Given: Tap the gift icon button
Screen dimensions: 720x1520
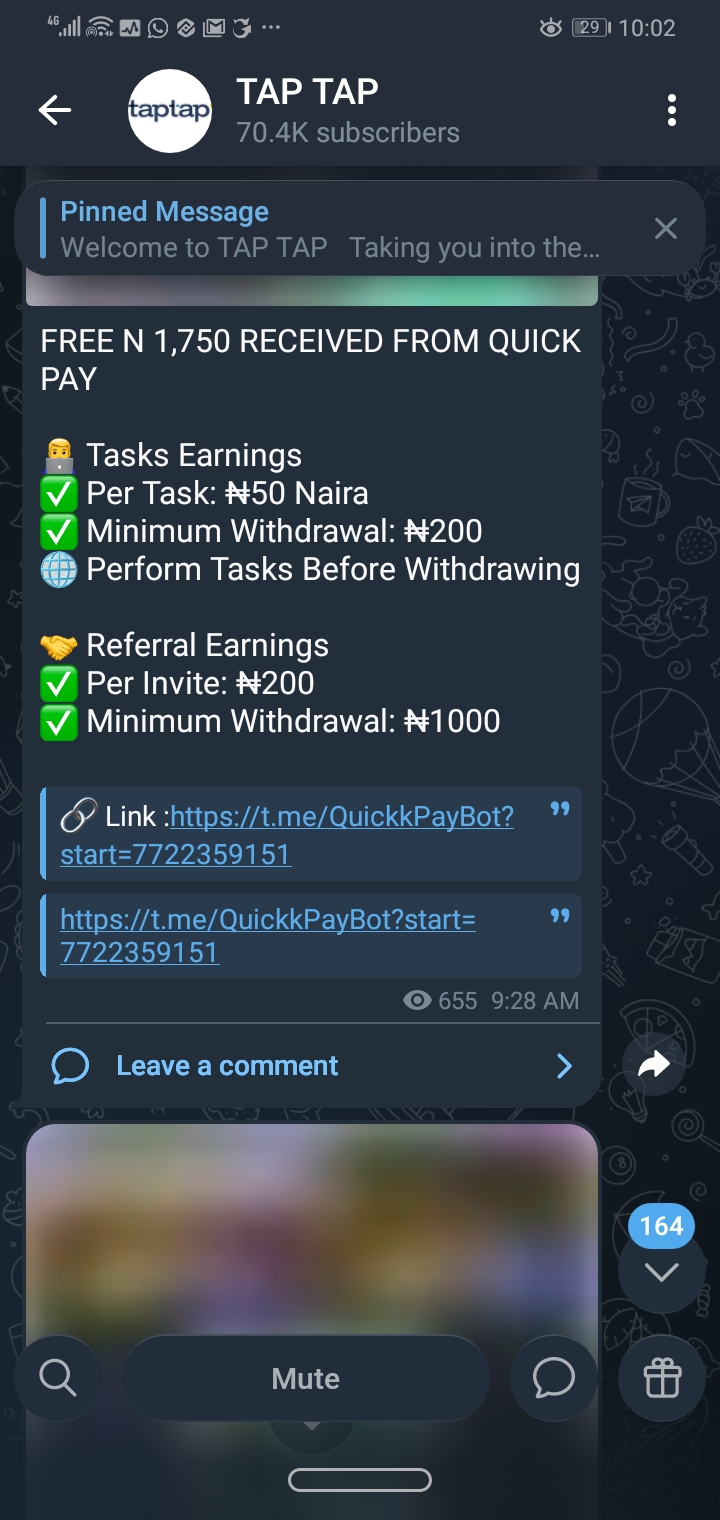Looking at the screenshot, I should pyautogui.click(x=662, y=1379).
